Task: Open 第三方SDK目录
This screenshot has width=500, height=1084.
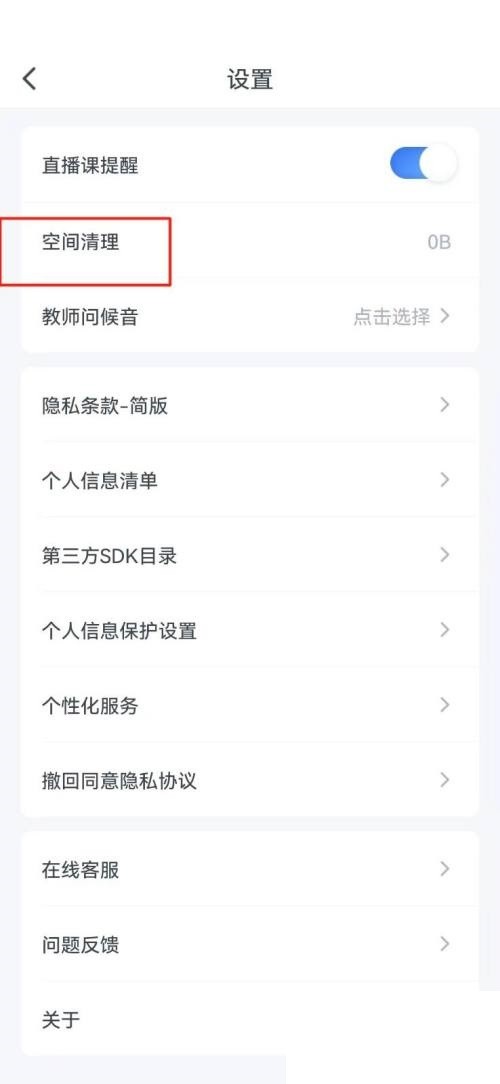Action: [250, 555]
